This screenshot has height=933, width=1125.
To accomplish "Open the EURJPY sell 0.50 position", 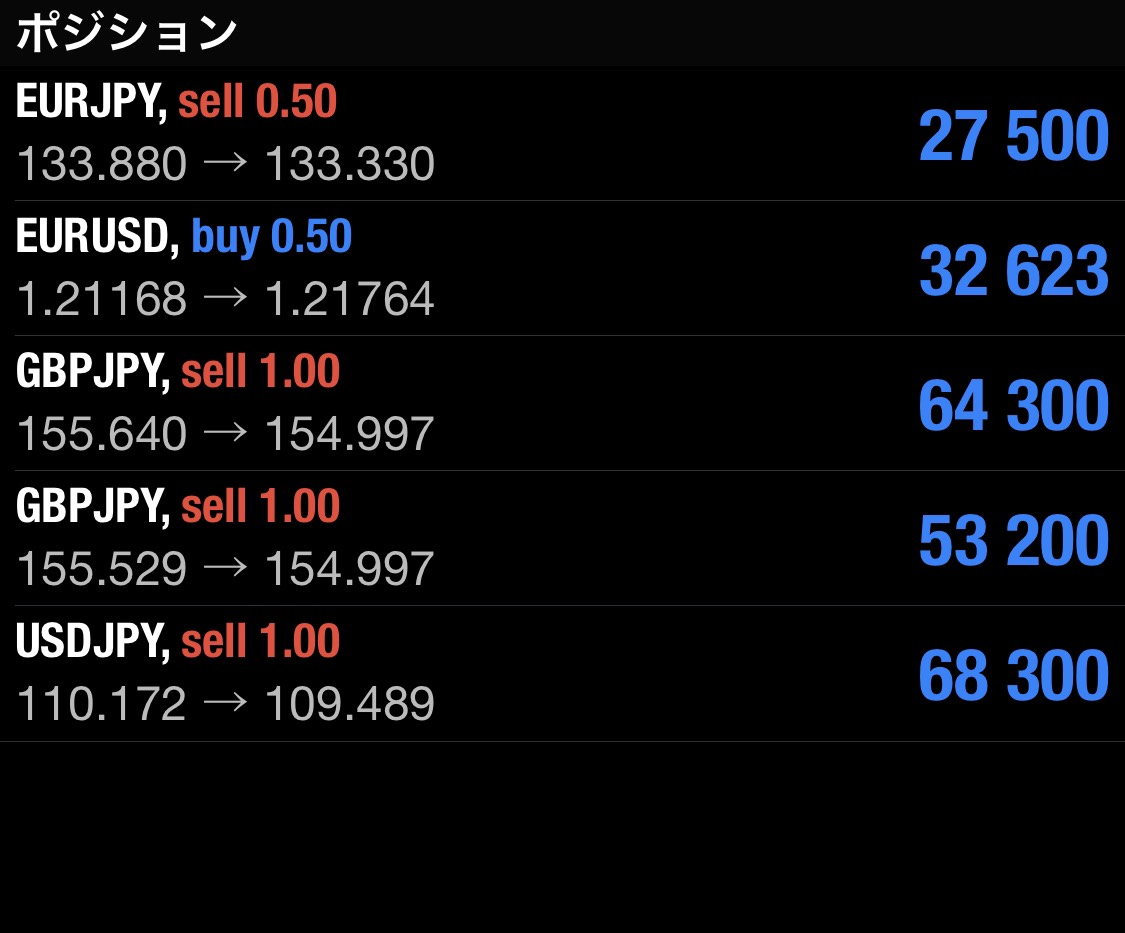I will point(562,134).
